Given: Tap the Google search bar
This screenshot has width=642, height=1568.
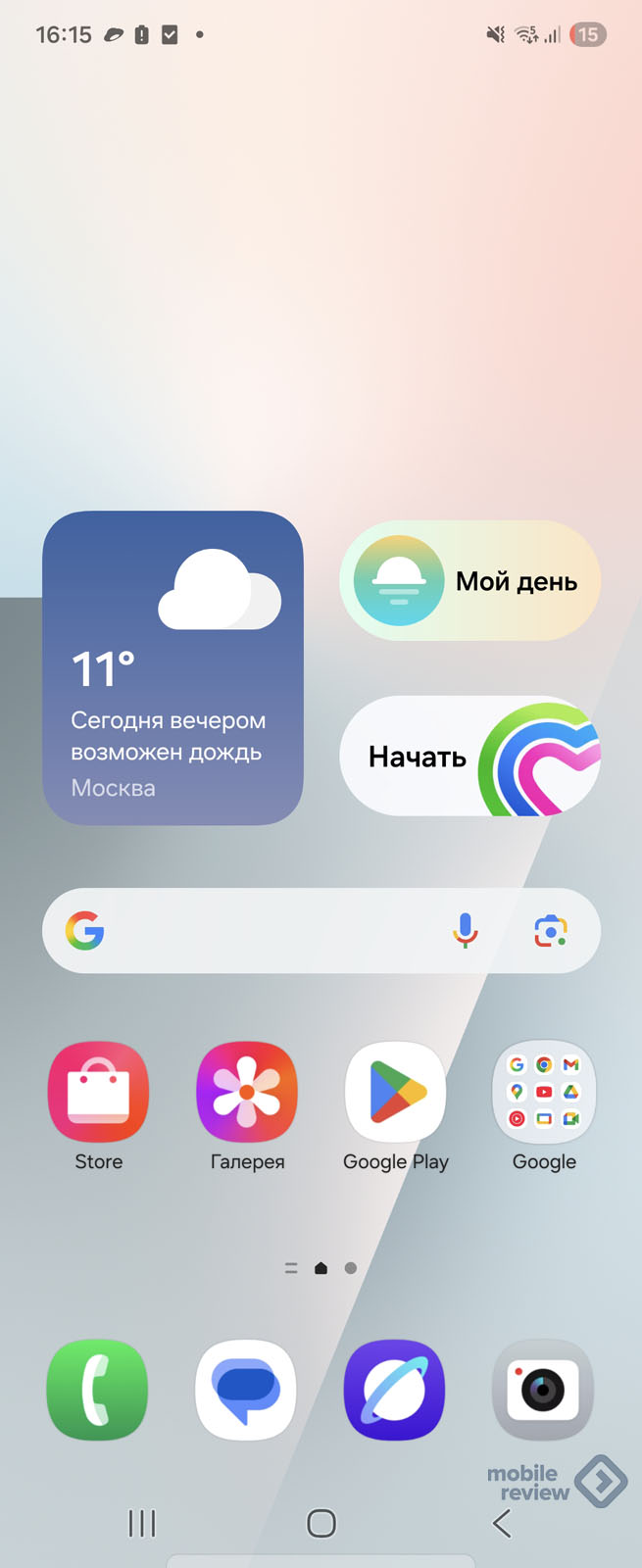Looking at the screenshot, I should pyautogui.click(x=265, y=931).
